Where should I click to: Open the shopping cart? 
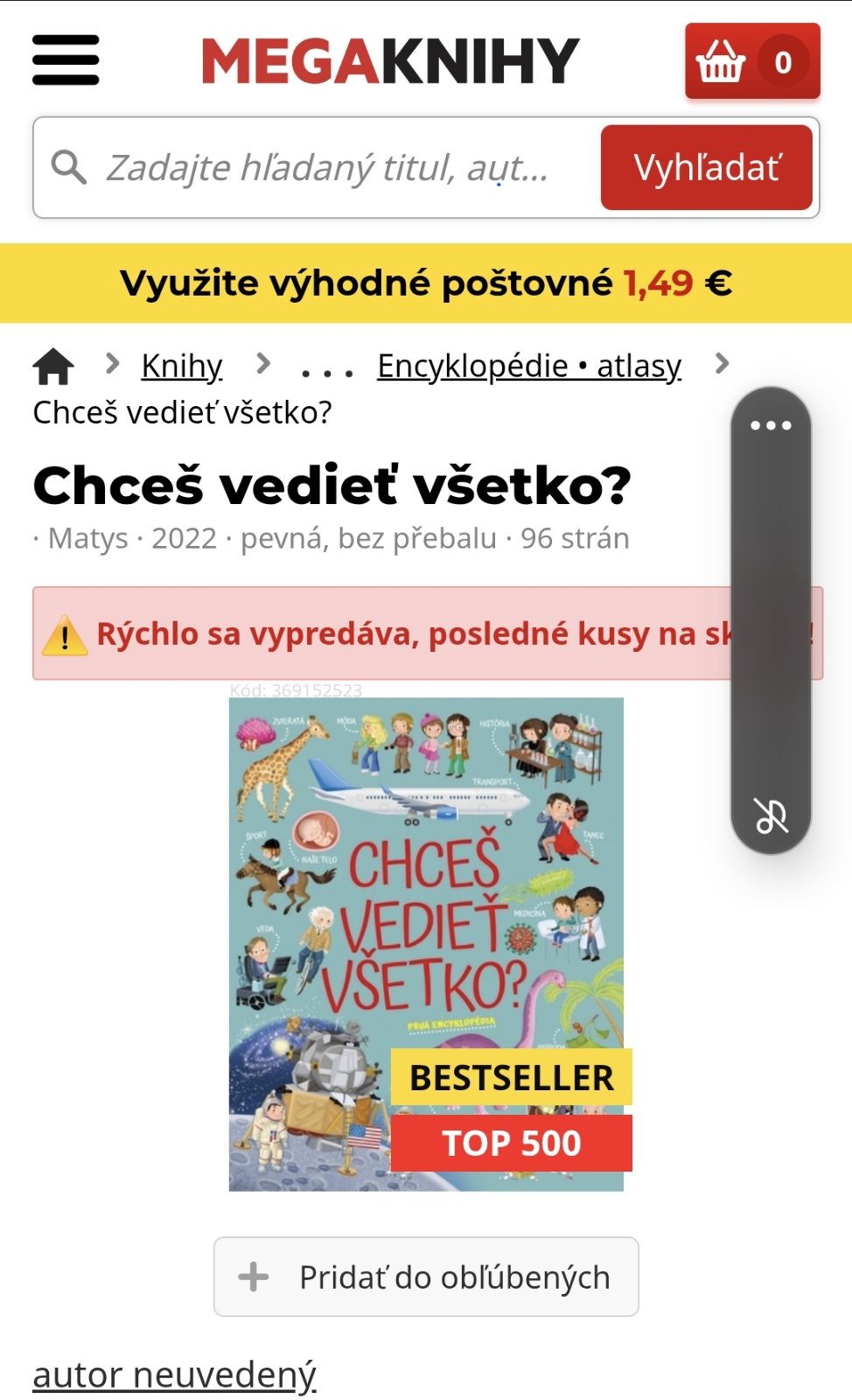point(752,61)
